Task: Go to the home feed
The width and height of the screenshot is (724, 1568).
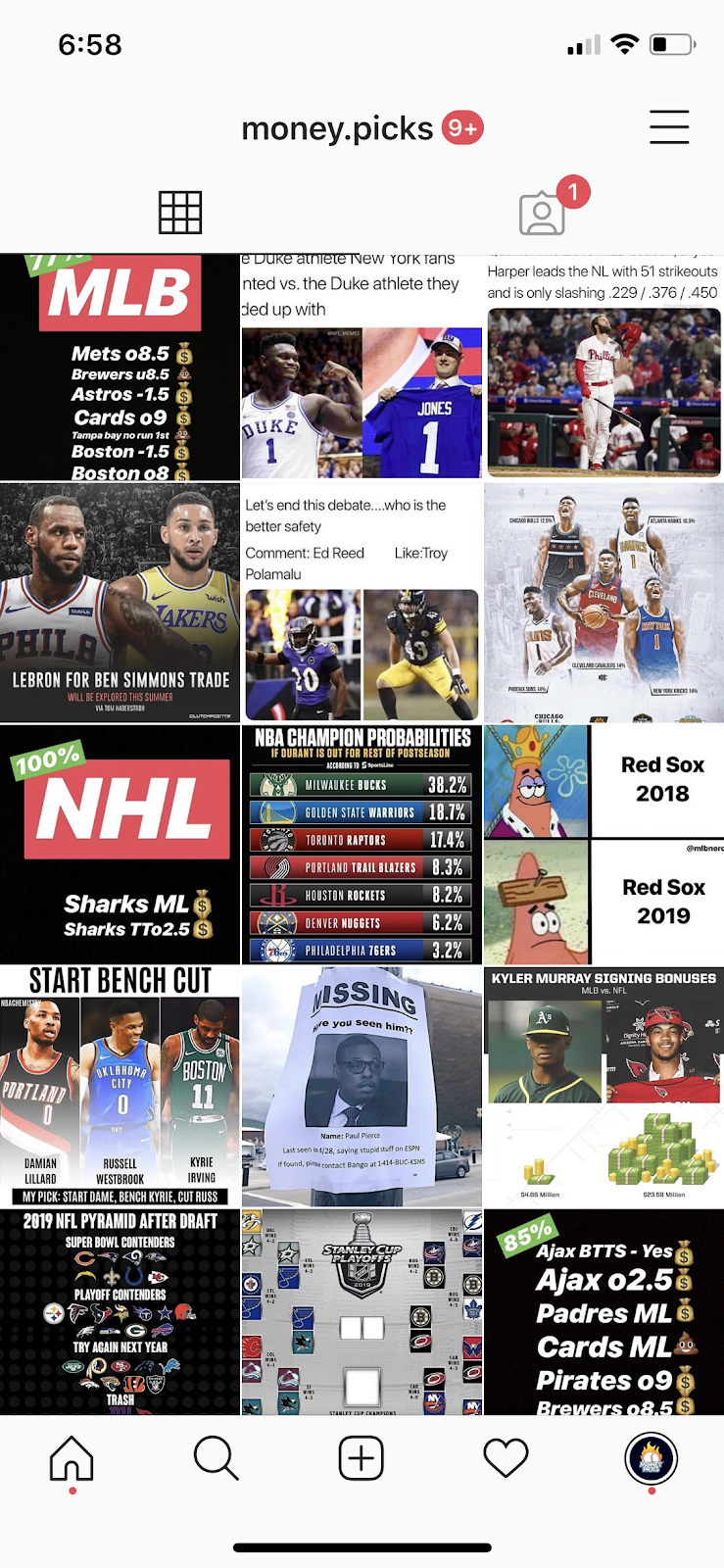Action: coord(72,1459)
